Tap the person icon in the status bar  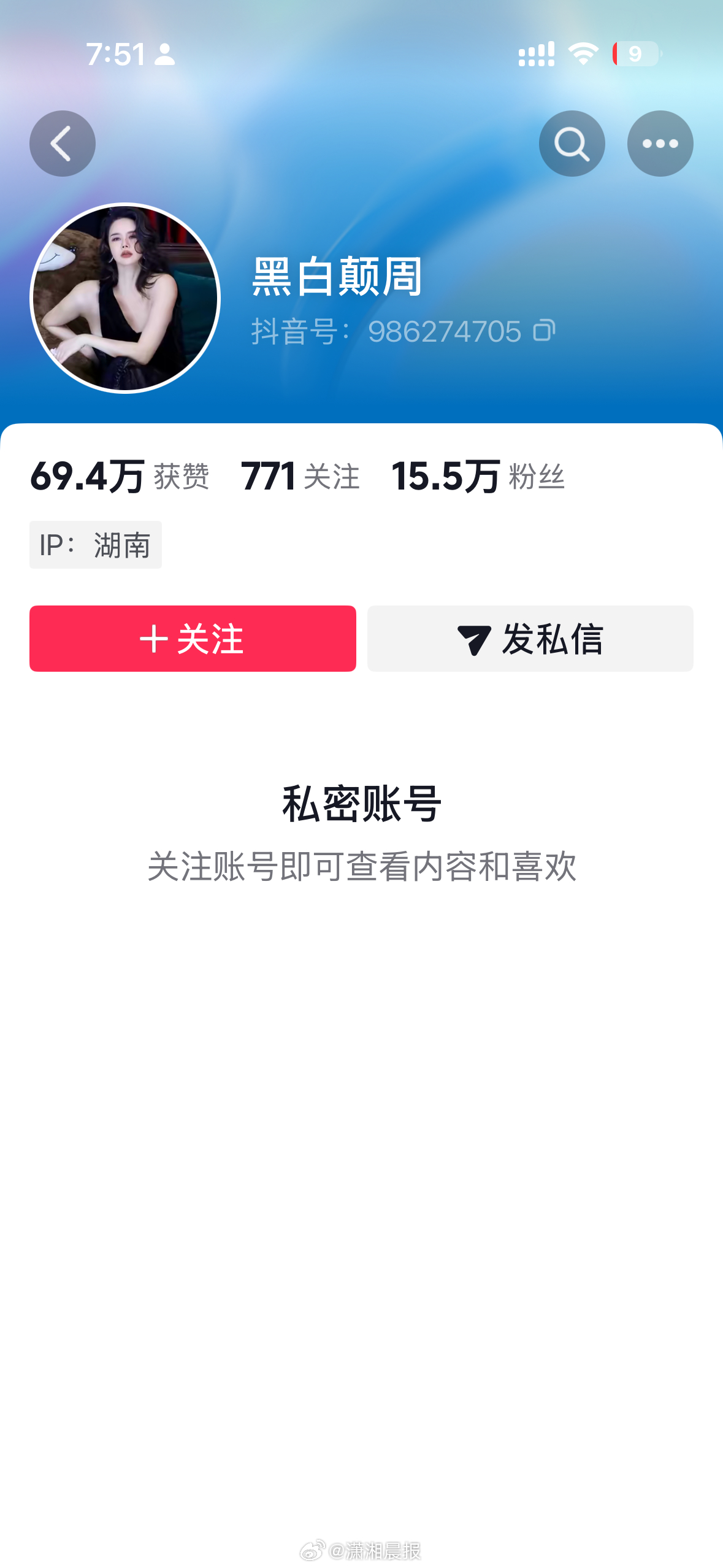click(164, 54)
